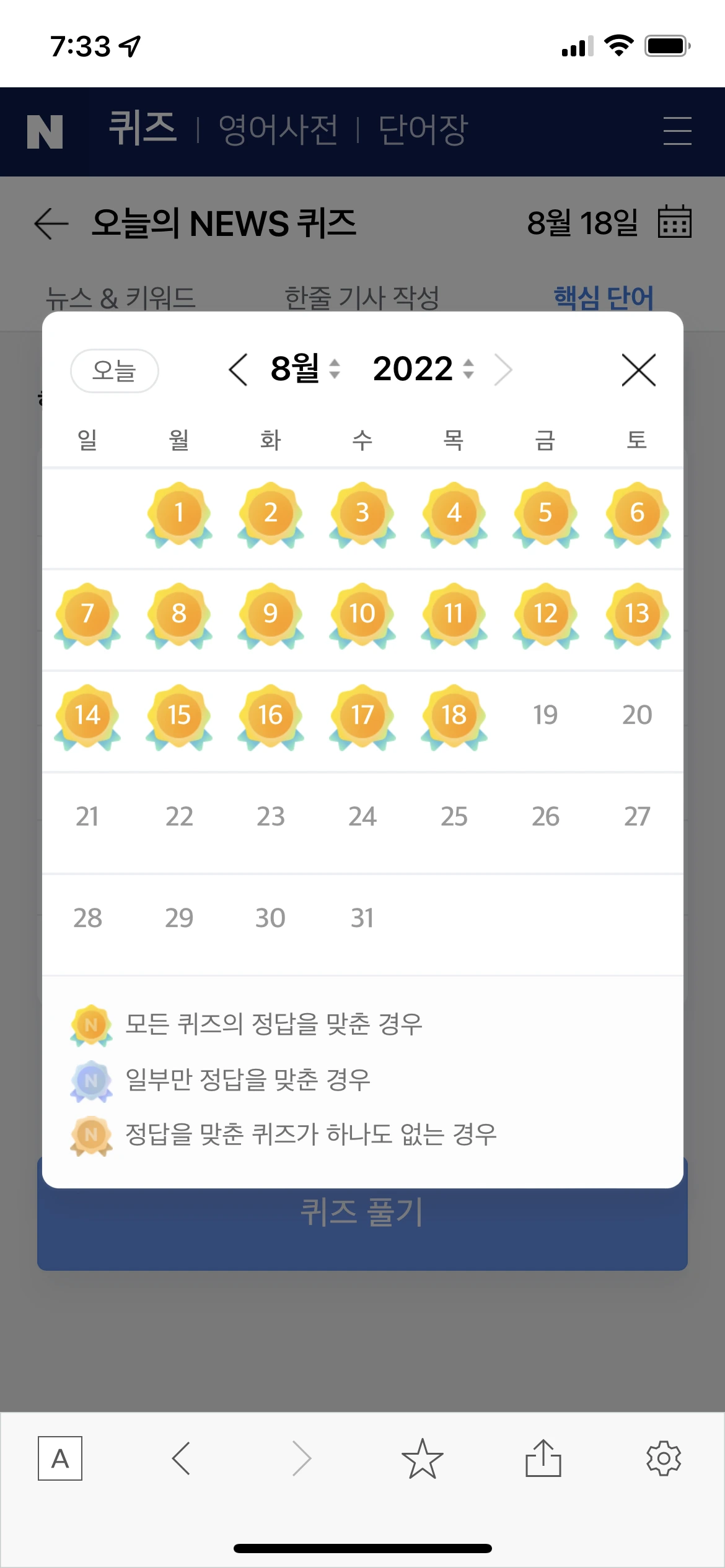Viewport: 725px width, 1568px height.
Task: Close the calendar popup
Action: (x=638, y=370)
